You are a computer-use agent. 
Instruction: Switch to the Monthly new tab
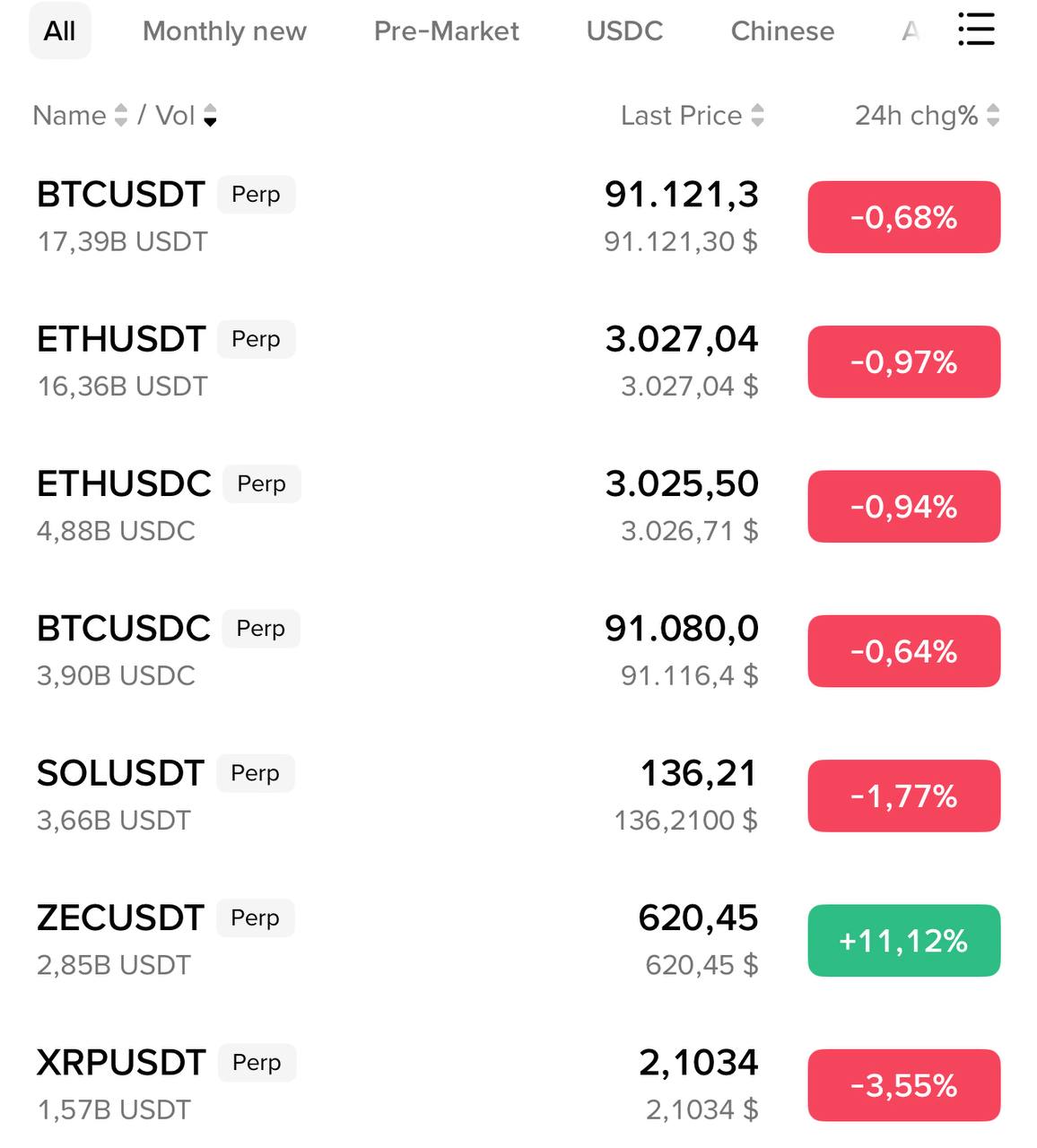[x=223, y=30]
